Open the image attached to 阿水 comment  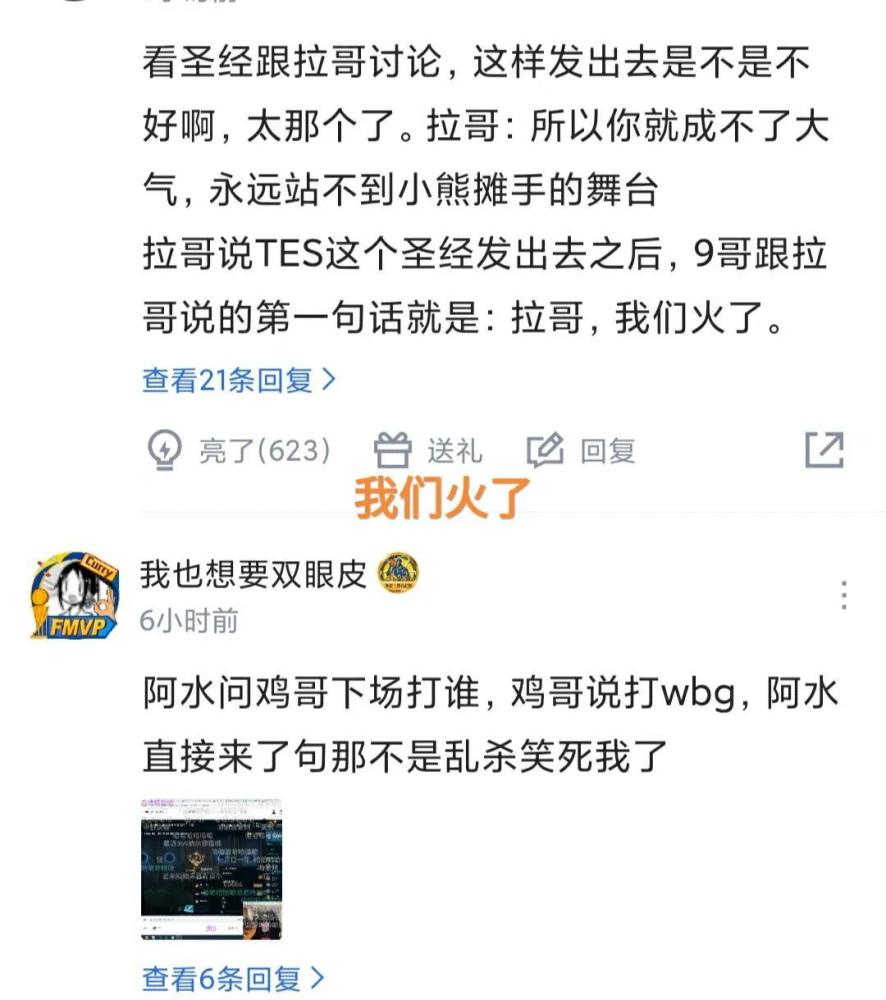click(x=211, y=869)
